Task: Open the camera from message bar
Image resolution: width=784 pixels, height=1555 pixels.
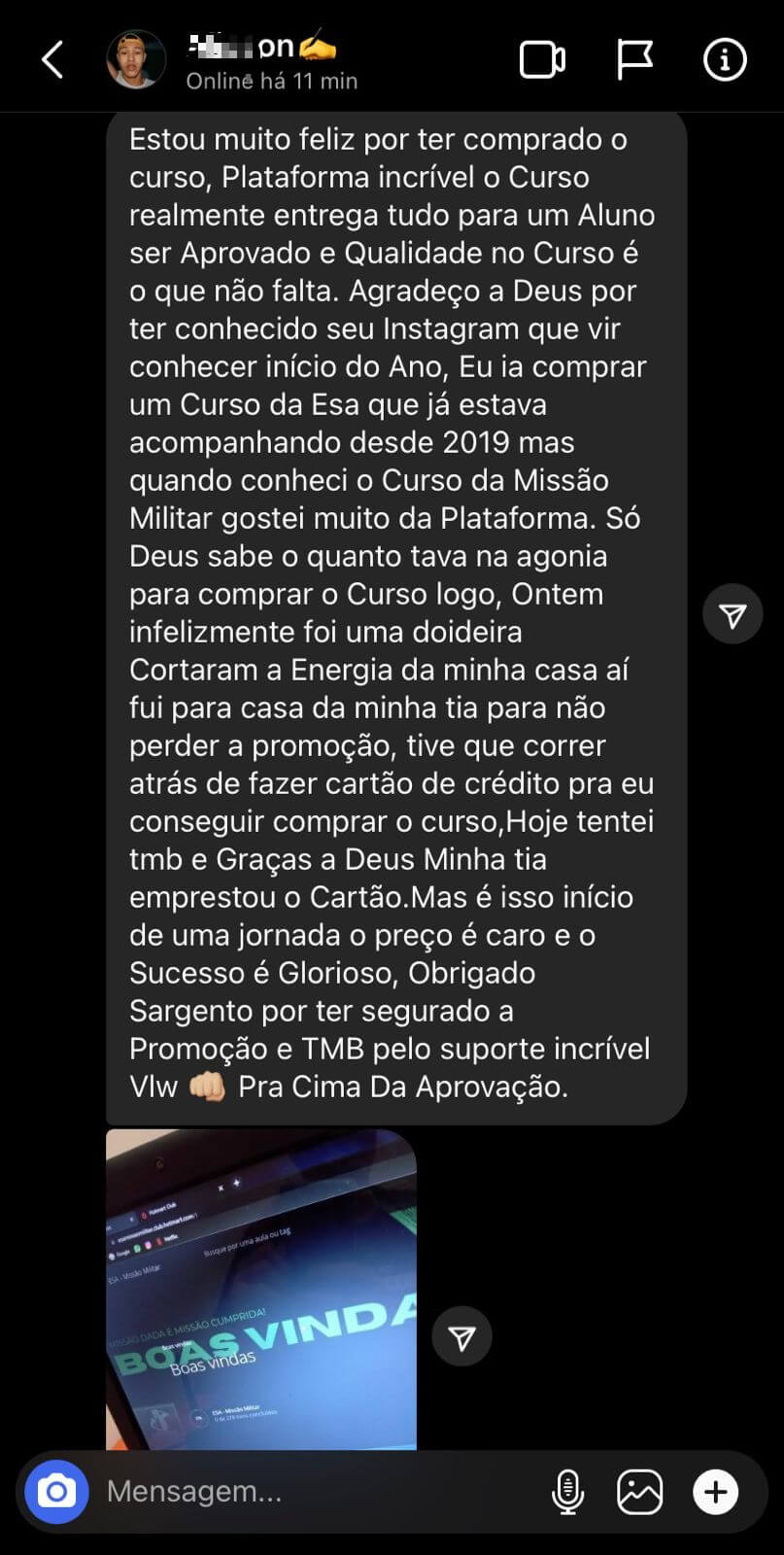Action: point(56,1491)
